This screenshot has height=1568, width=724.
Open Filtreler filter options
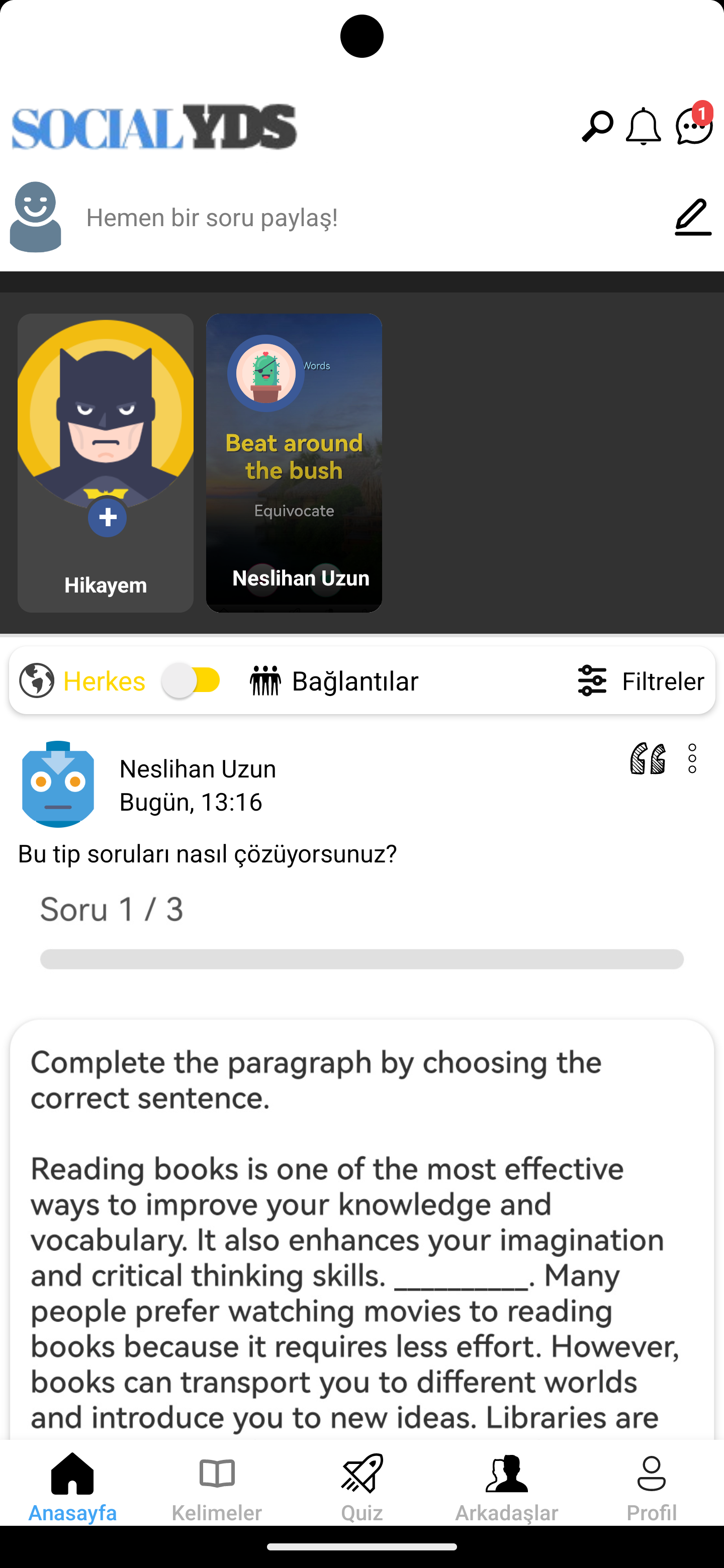(x=641, y=680)
